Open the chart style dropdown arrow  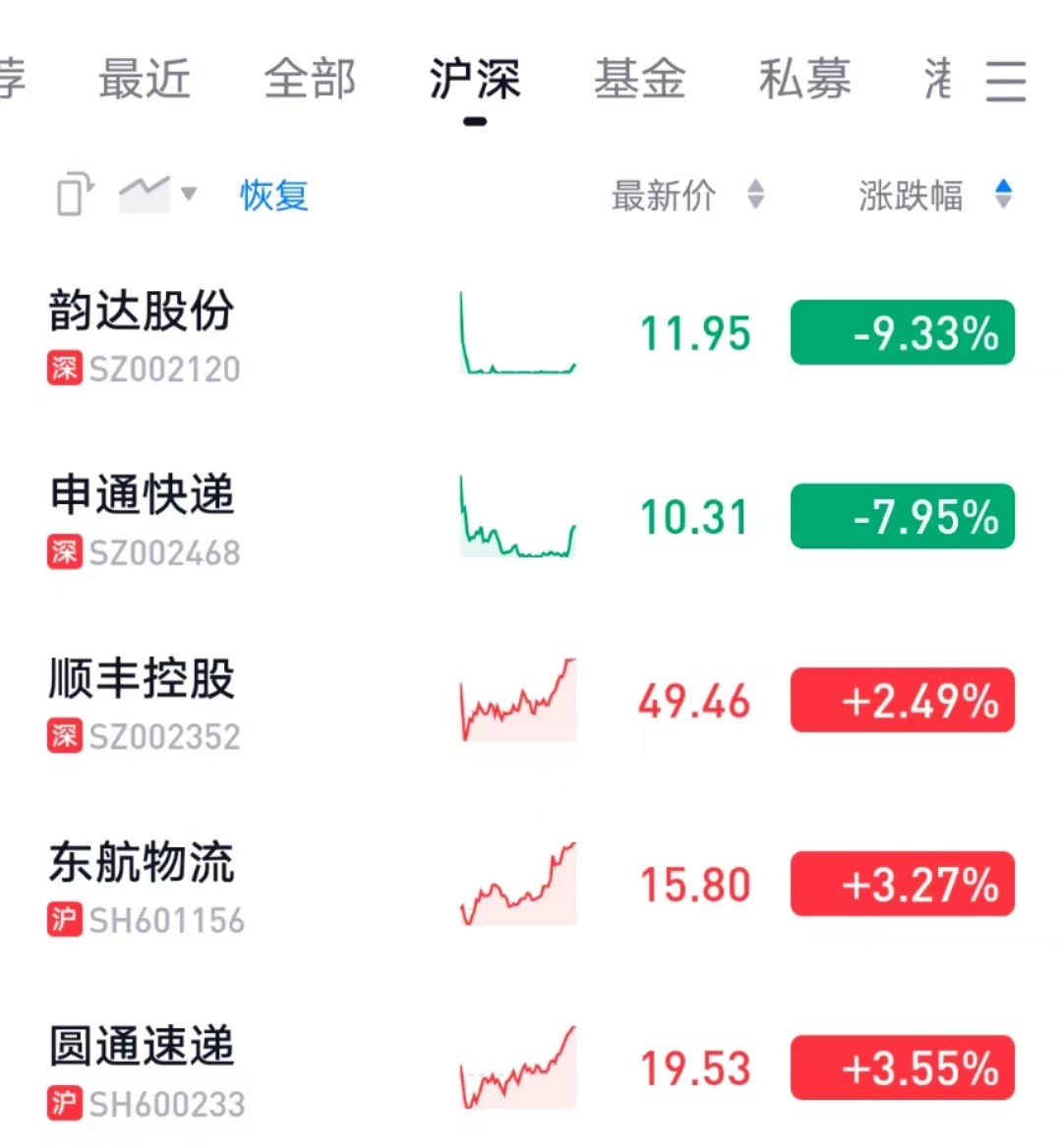click(190, 195)
